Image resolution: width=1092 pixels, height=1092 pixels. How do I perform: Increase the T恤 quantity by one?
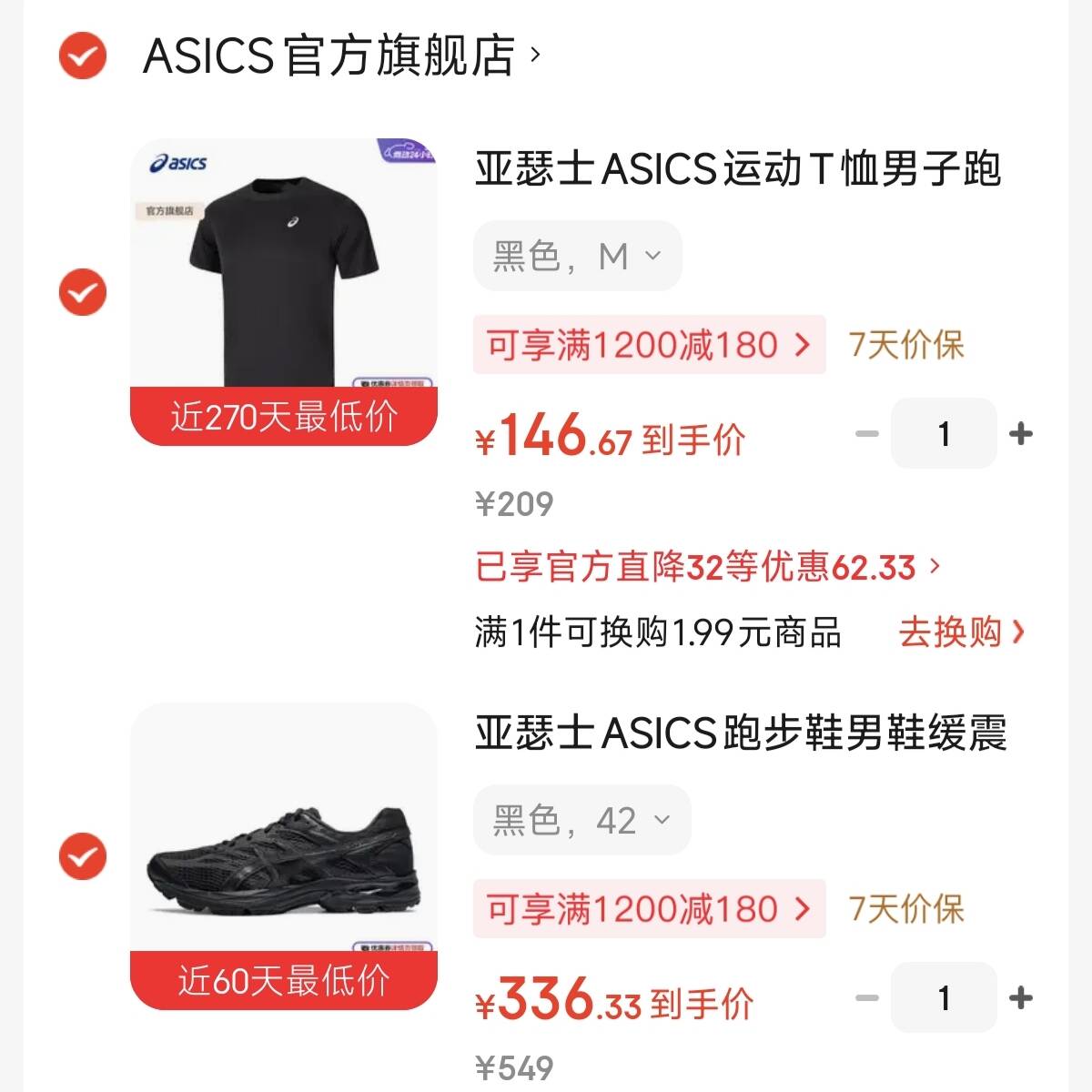(1021, 434)
